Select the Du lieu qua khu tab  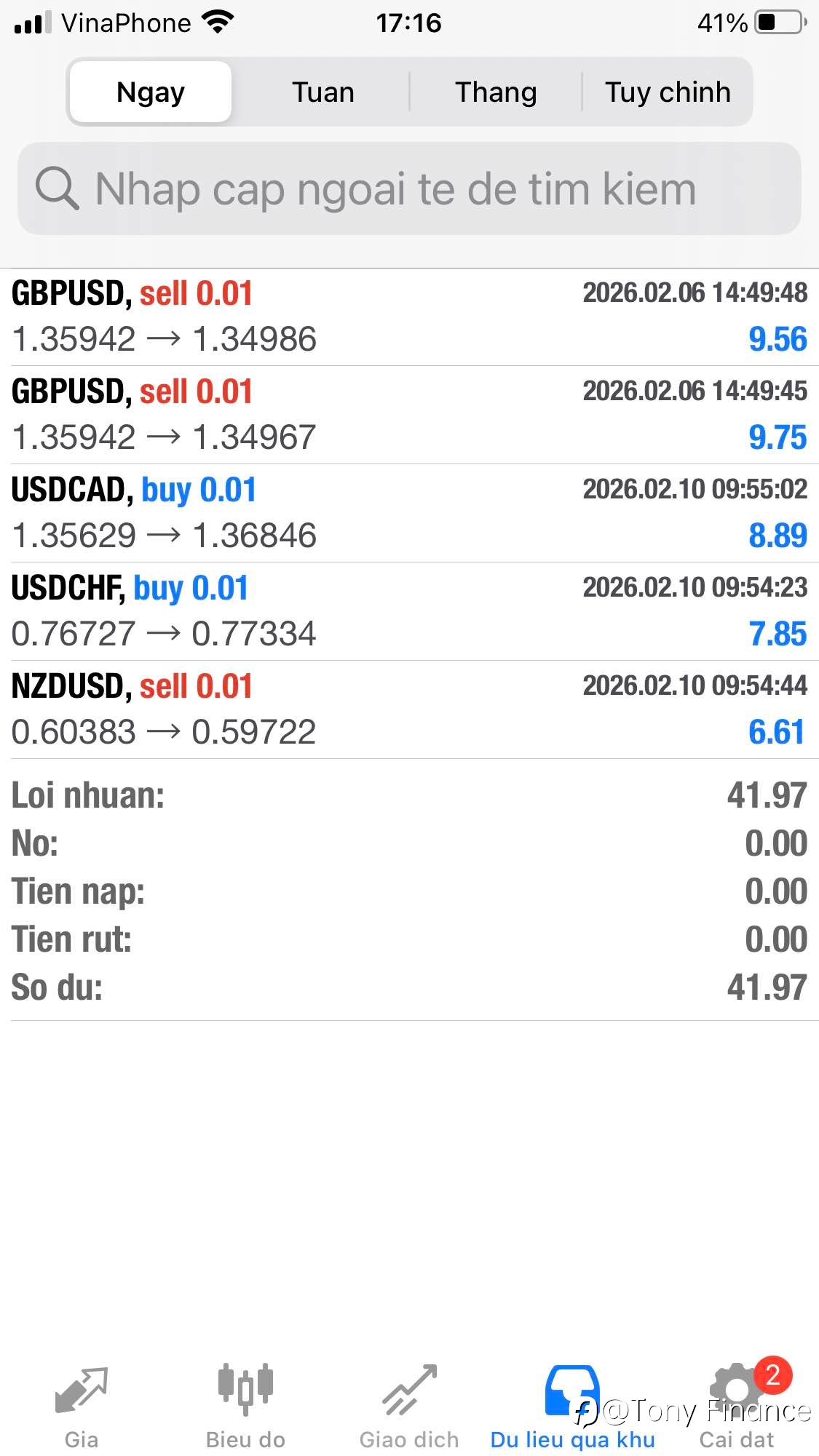pyautogui.click(x=573, y=1407)
